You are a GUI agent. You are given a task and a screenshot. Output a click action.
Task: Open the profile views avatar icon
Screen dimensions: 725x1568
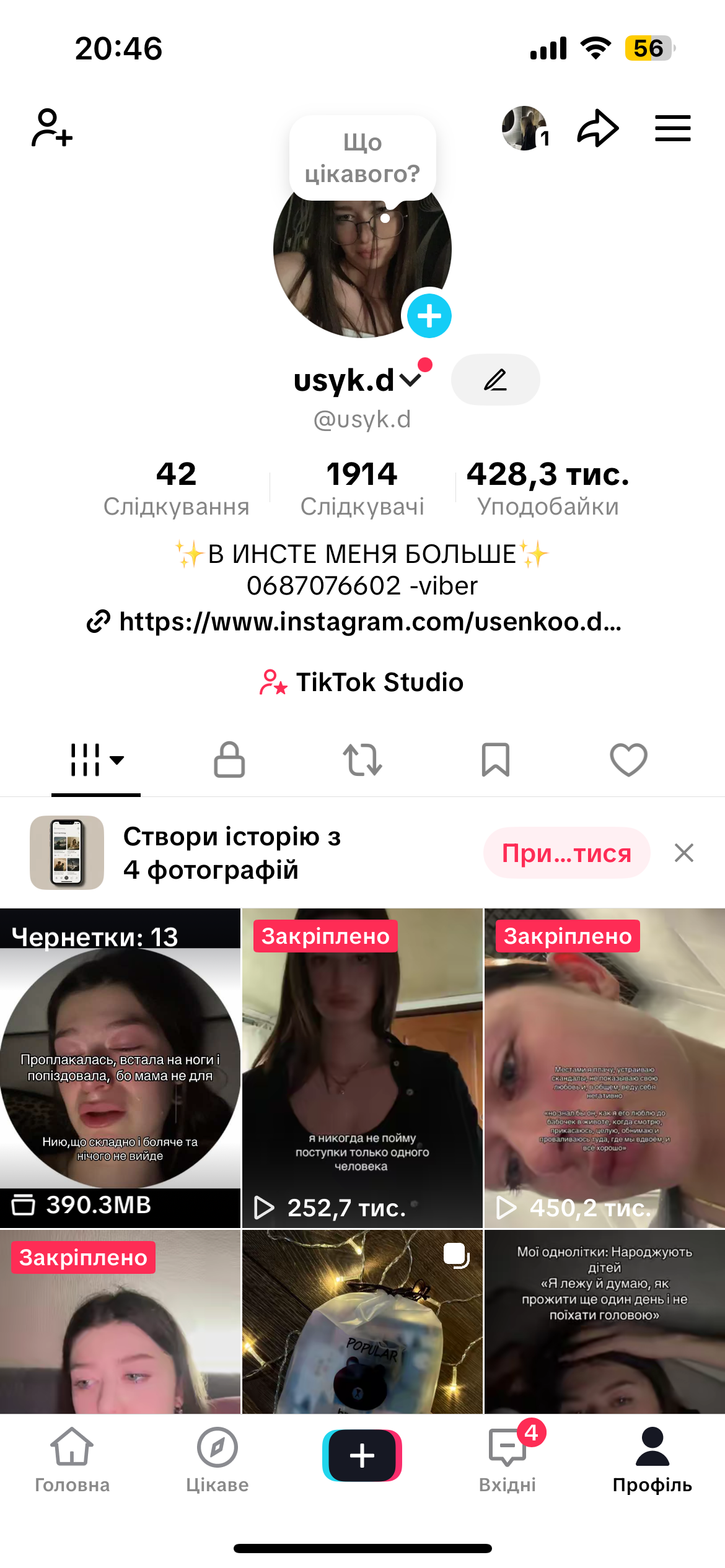pos(525,128)
